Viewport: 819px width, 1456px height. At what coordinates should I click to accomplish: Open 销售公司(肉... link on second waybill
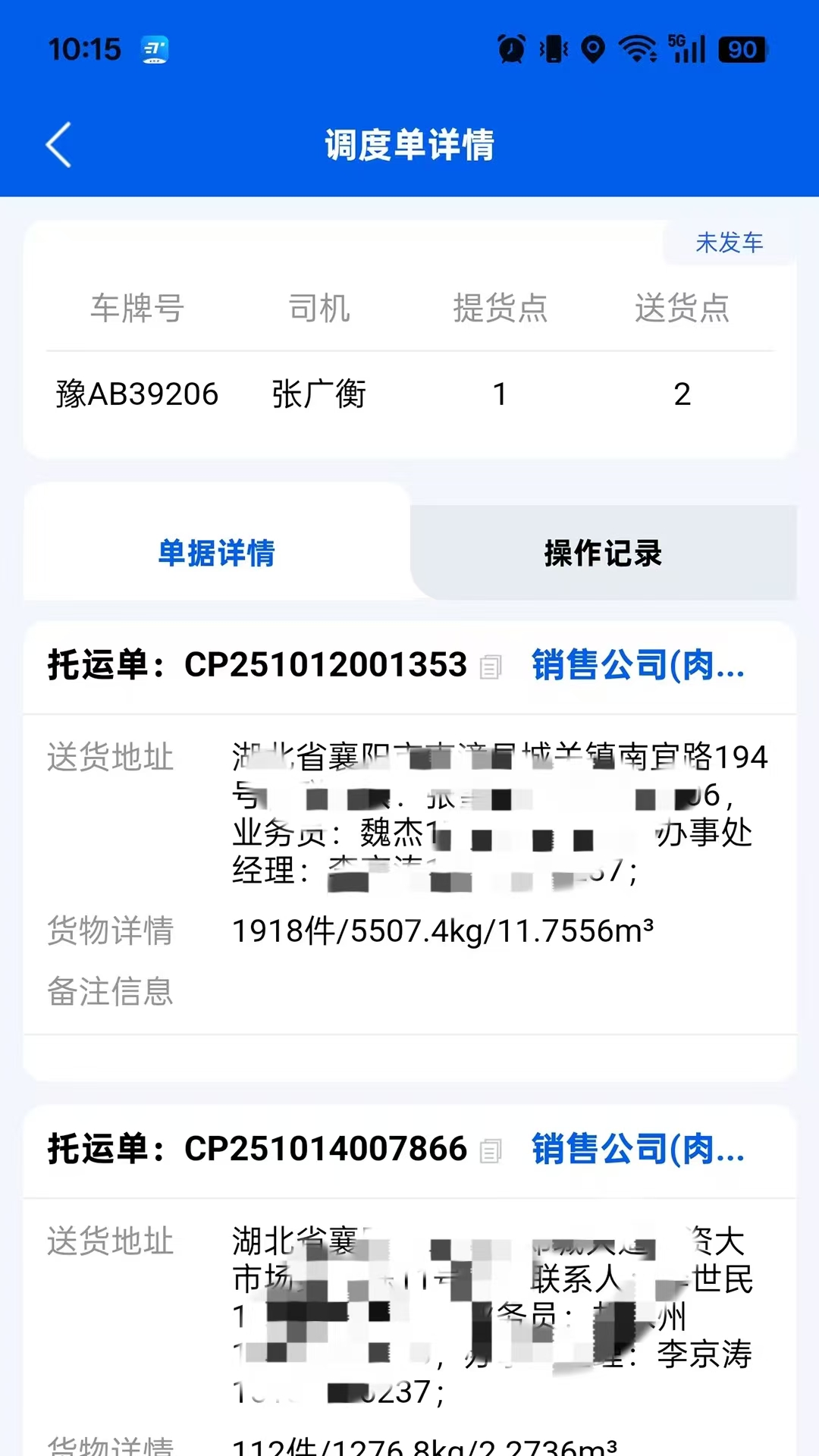click(635, 1151)
